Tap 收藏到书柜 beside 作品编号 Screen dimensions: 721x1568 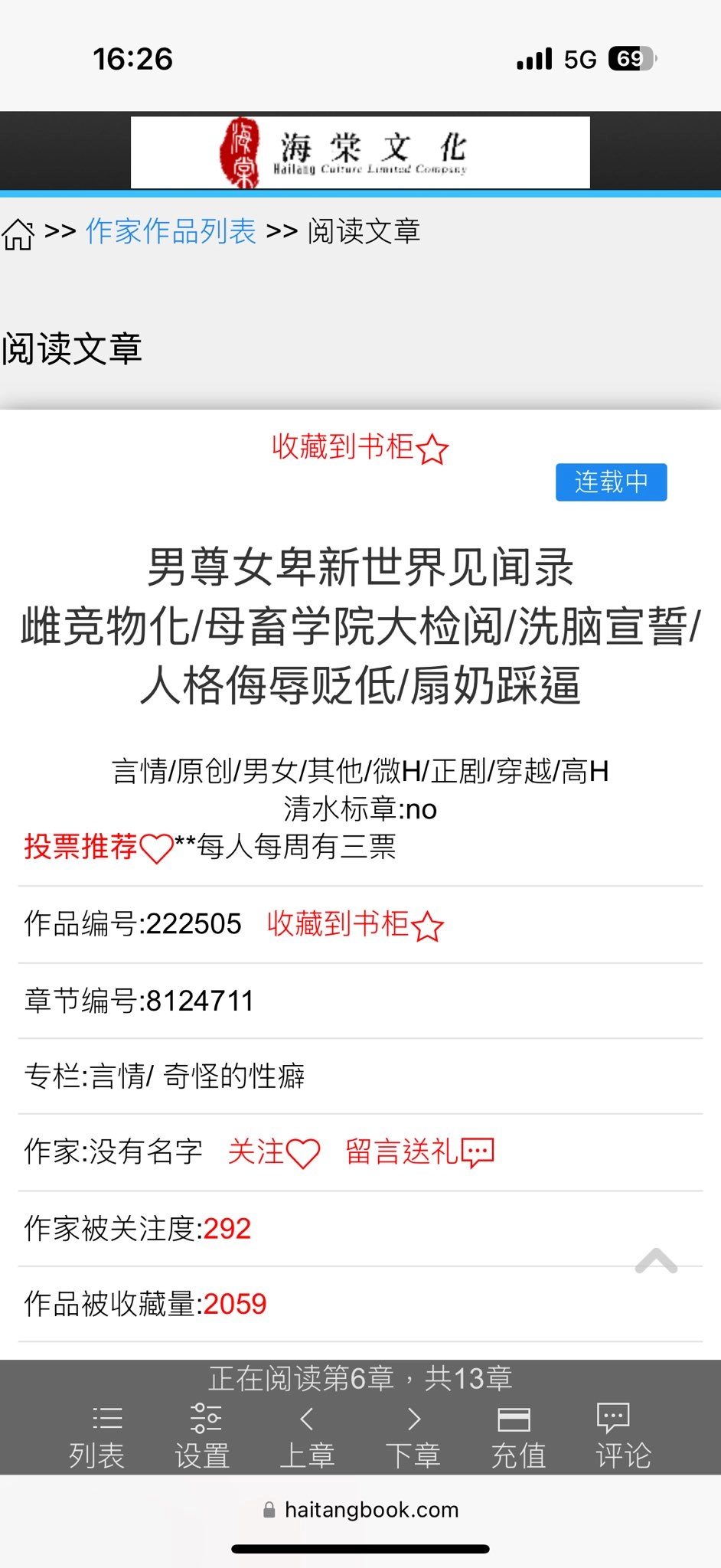pos(355,925)
